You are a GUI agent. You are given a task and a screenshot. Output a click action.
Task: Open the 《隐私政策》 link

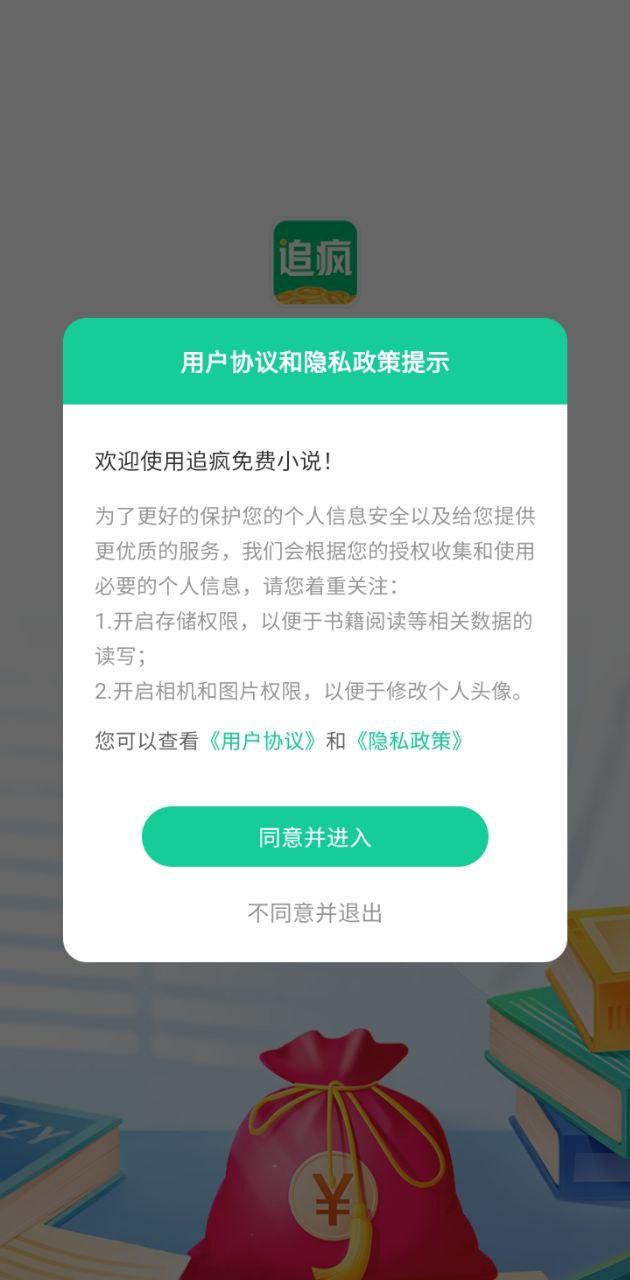coord(410,741)
